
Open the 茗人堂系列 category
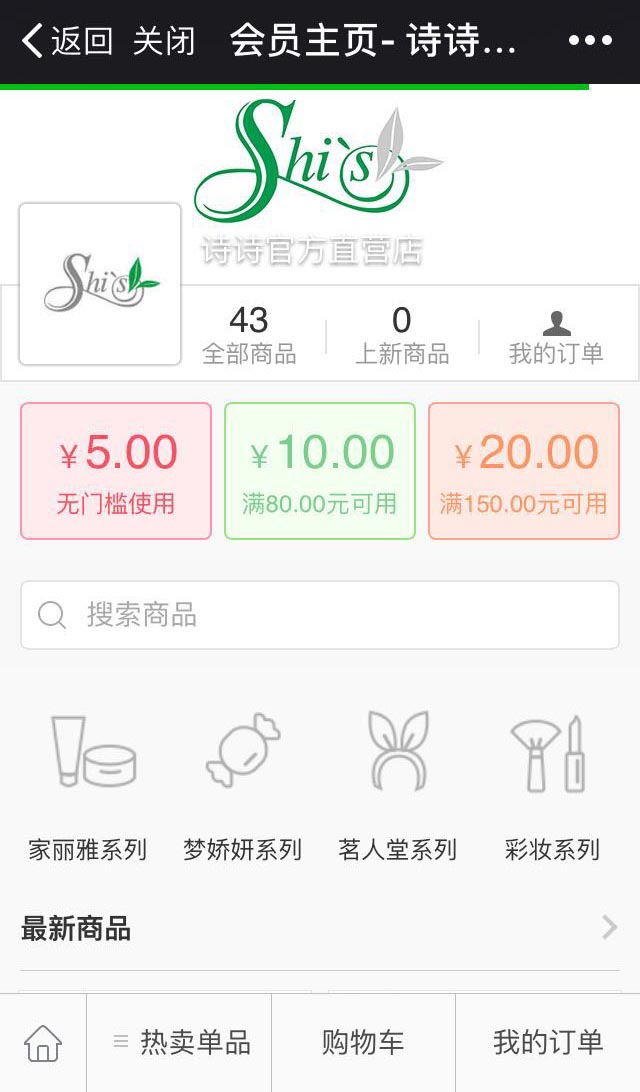pyautogui.click(x=398, y=787)
